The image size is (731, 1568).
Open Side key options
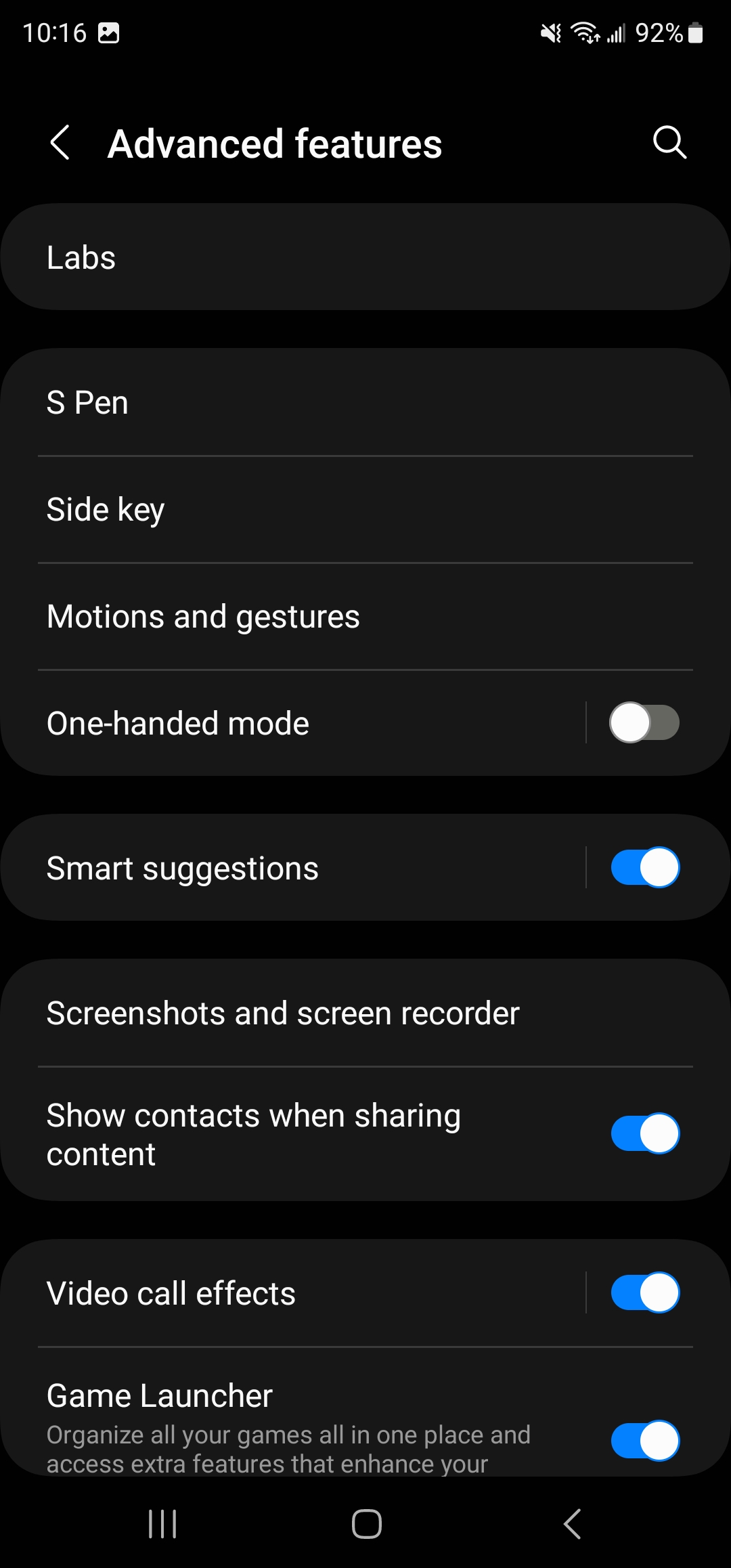pos(365,509)
